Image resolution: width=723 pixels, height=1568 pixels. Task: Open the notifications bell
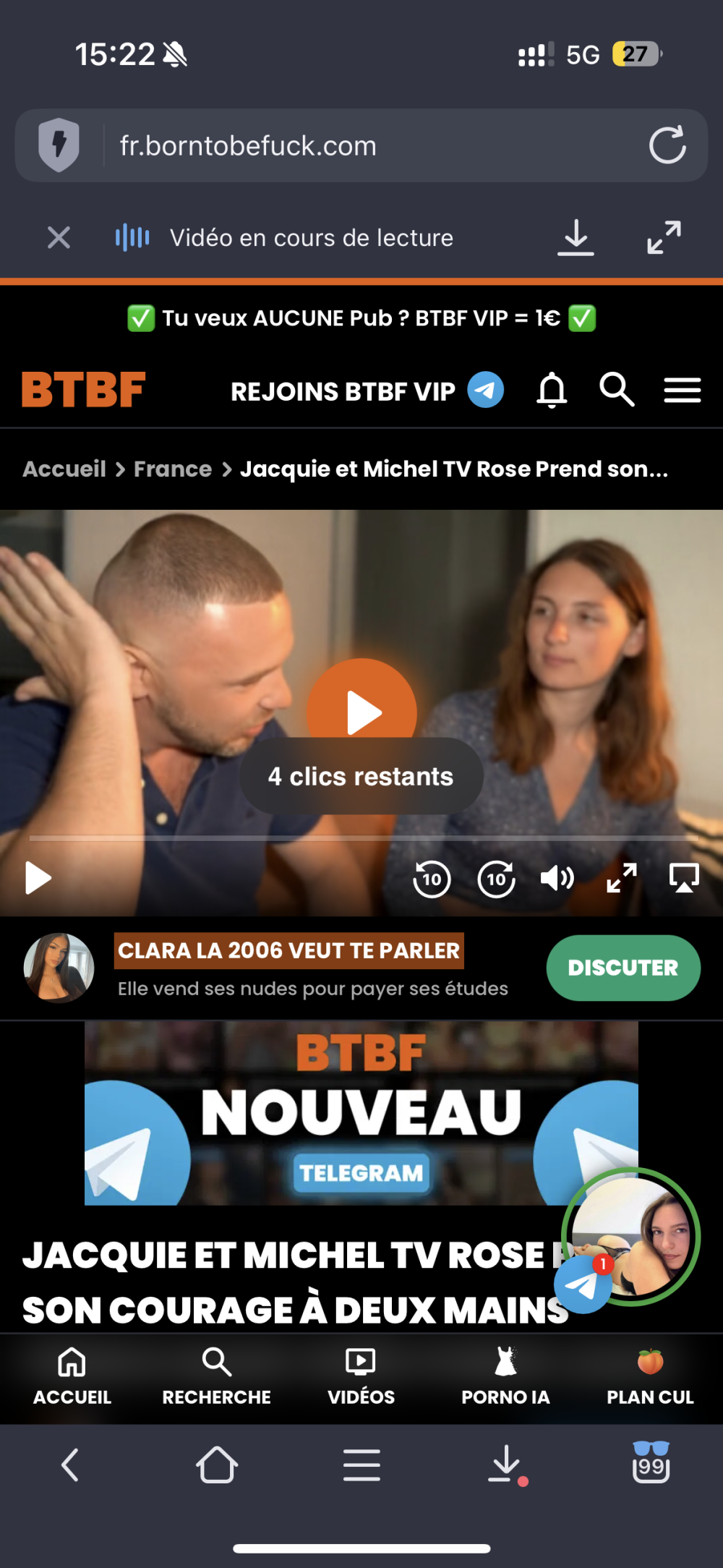point(552,391)
